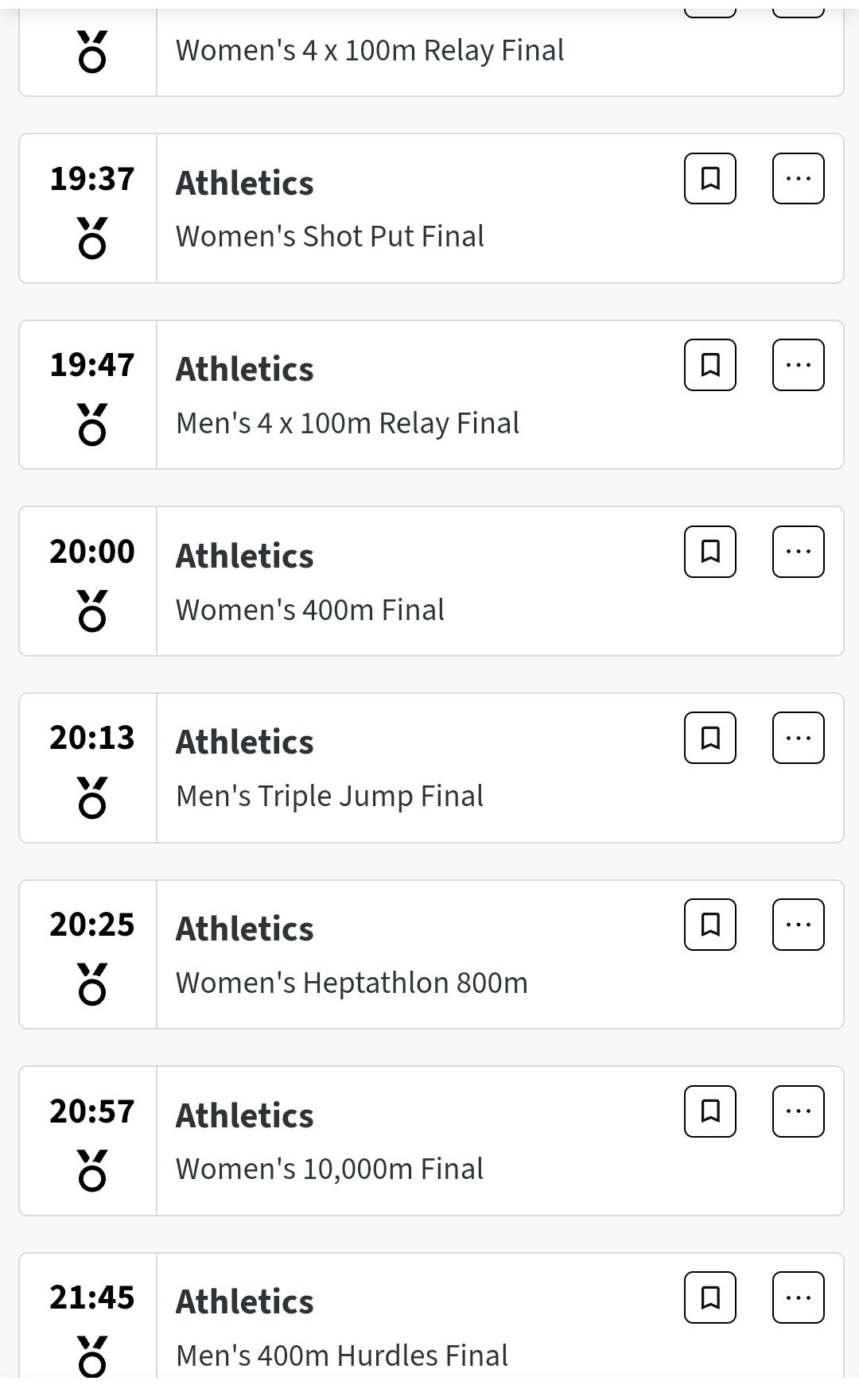Bookmark the Women's 400m Final
The height and width of the screenshot is (1400, 859).
tap(709, 551)
